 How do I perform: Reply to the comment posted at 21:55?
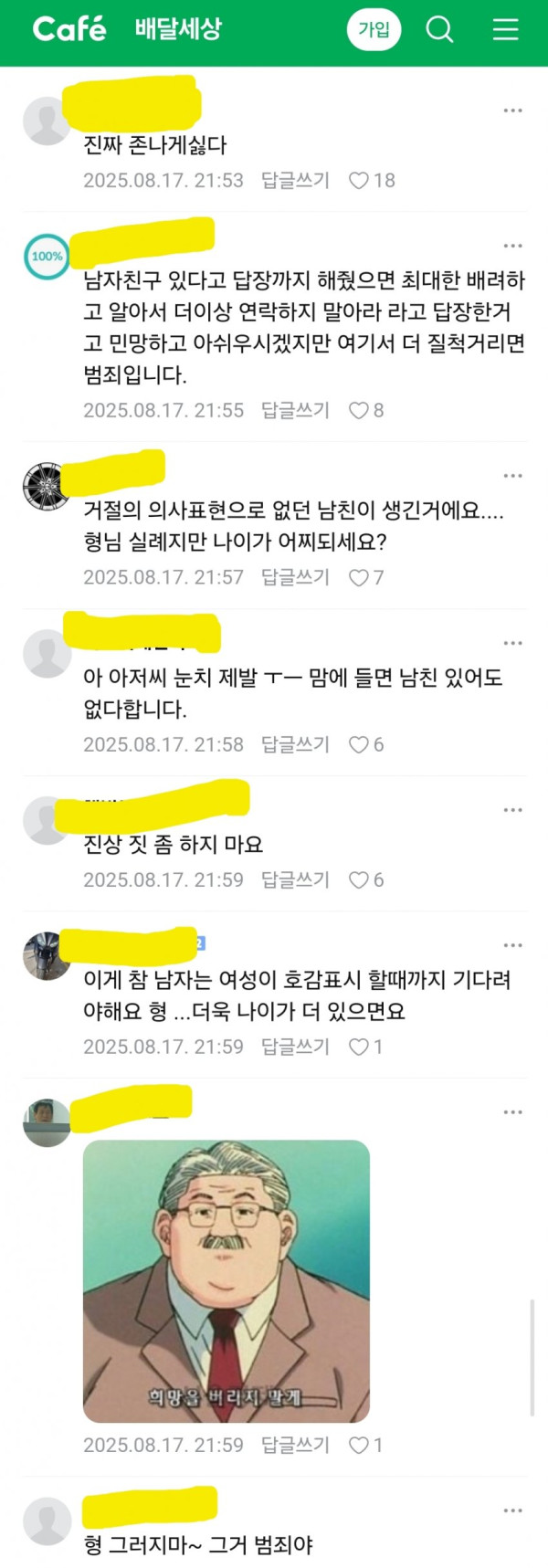point(295,410)
